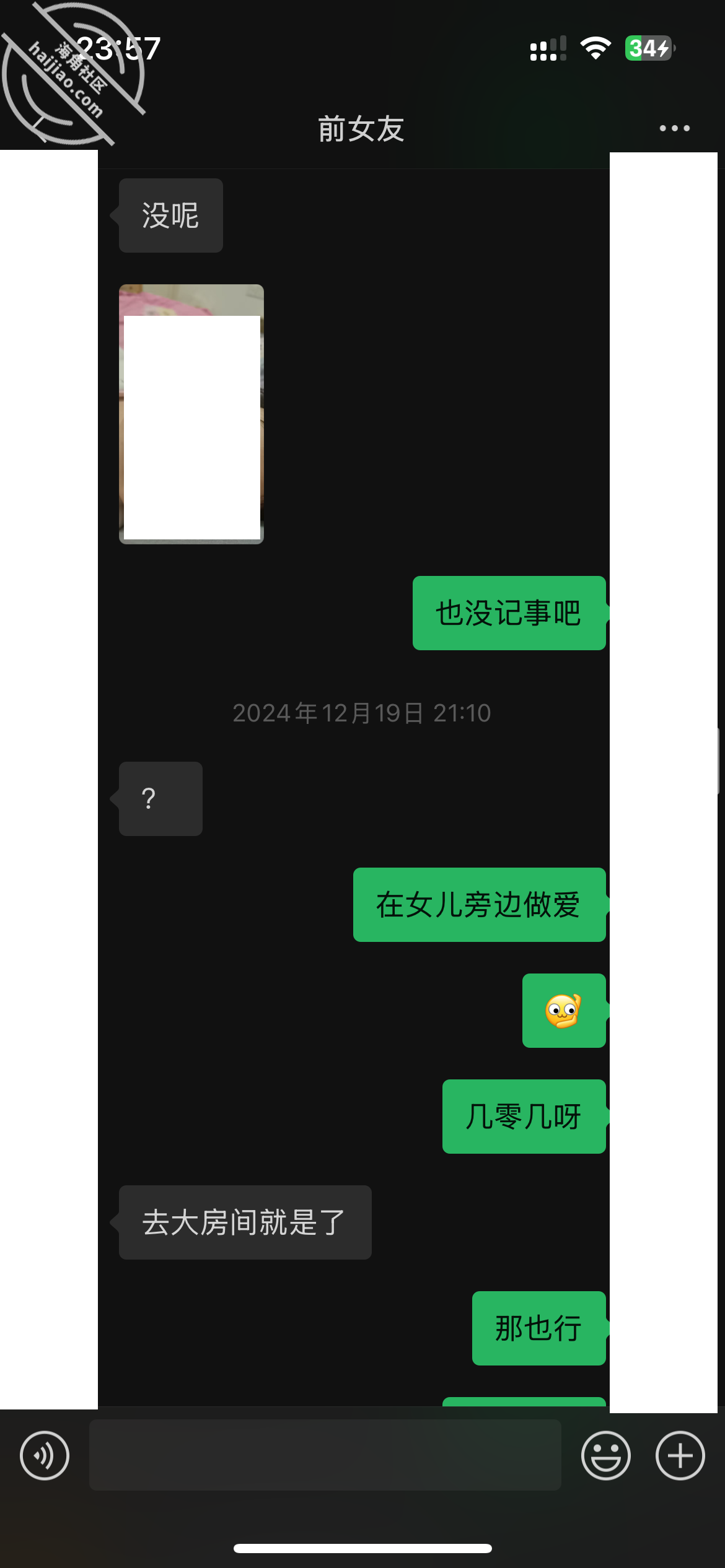
Task: Open chat options via the three-dot menu
Action: (x=673, y=128)
